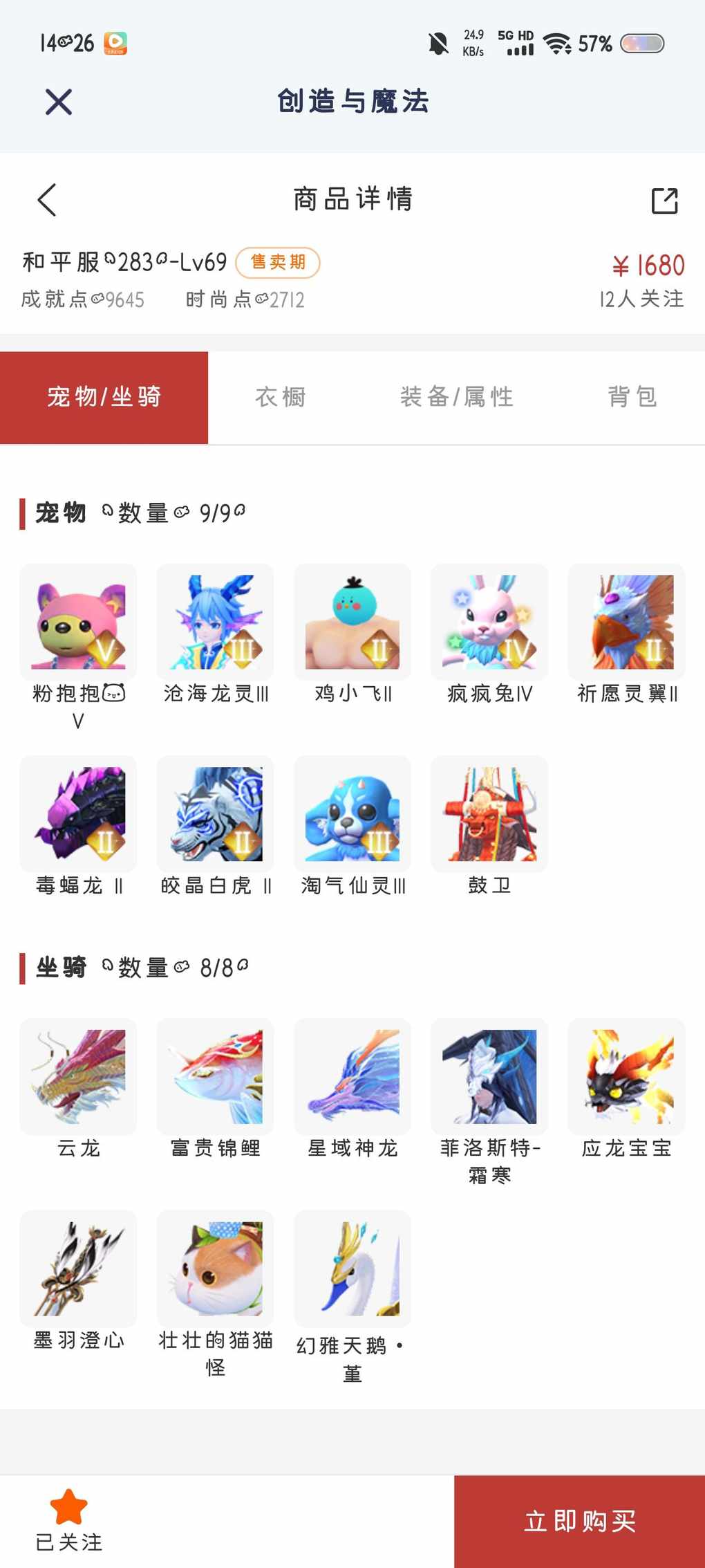
Task: Open pet 疯疯兔IV
Action: (489, 622)
